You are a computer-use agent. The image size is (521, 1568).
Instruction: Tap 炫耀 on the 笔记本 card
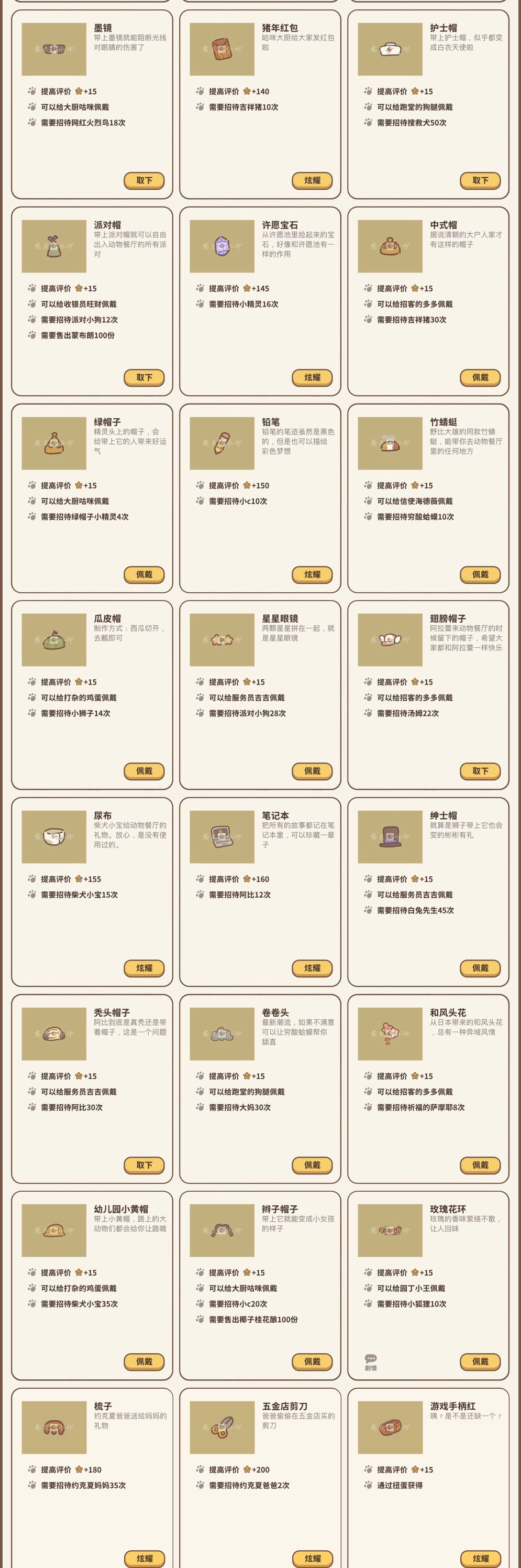[312, 968]
